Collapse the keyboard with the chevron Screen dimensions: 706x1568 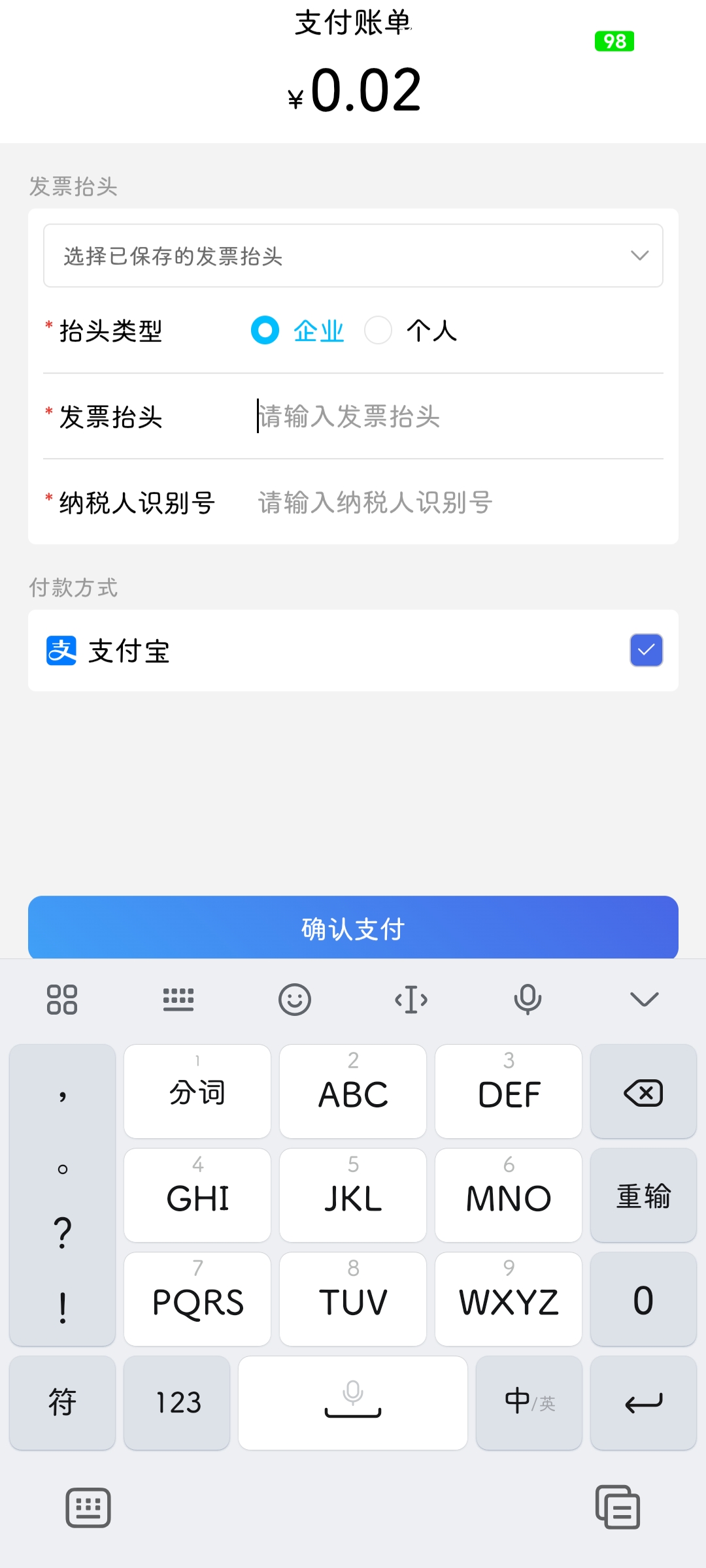(x=643, y=998)
